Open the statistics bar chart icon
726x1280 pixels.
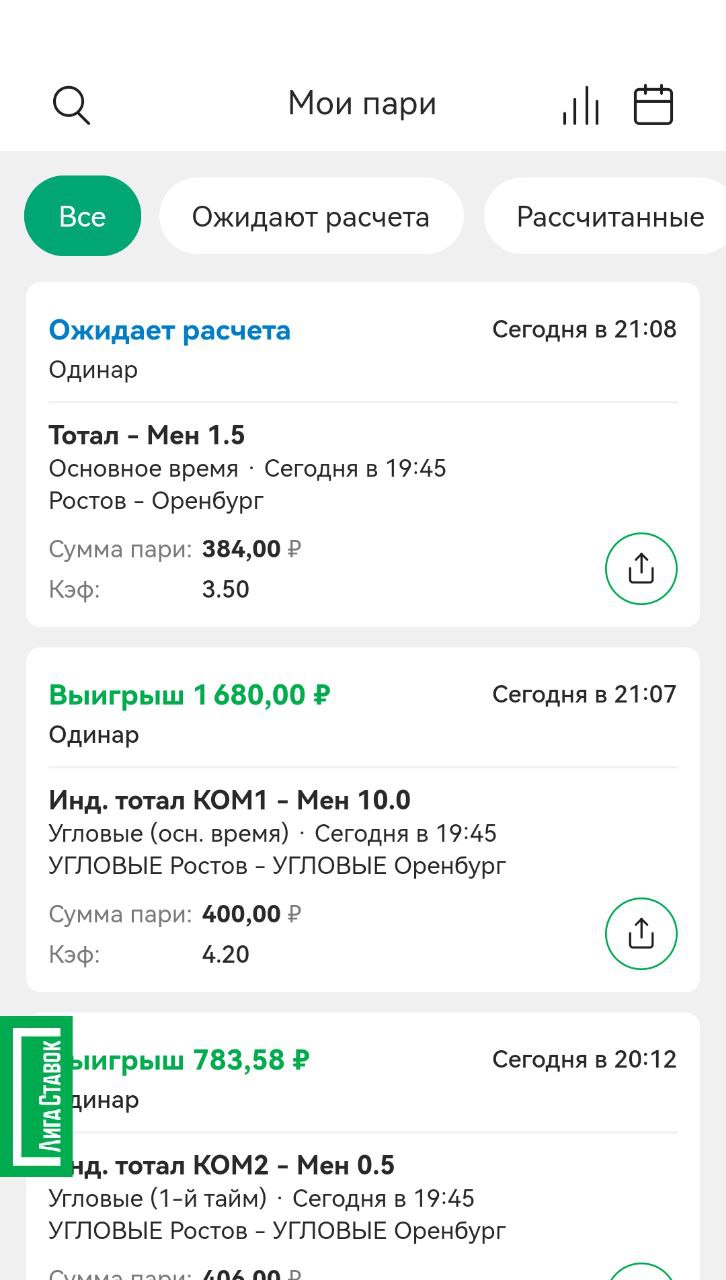580,105
